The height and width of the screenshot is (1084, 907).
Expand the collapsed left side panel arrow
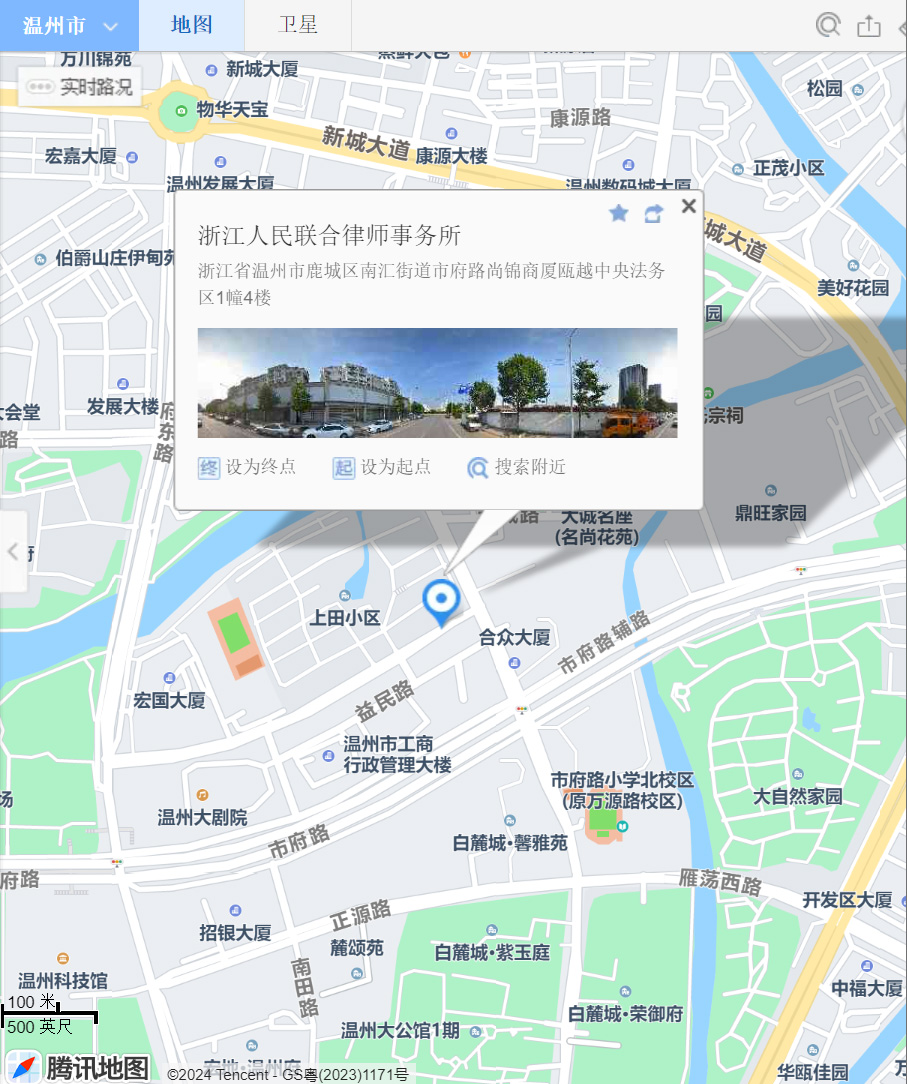coord(13,551)
